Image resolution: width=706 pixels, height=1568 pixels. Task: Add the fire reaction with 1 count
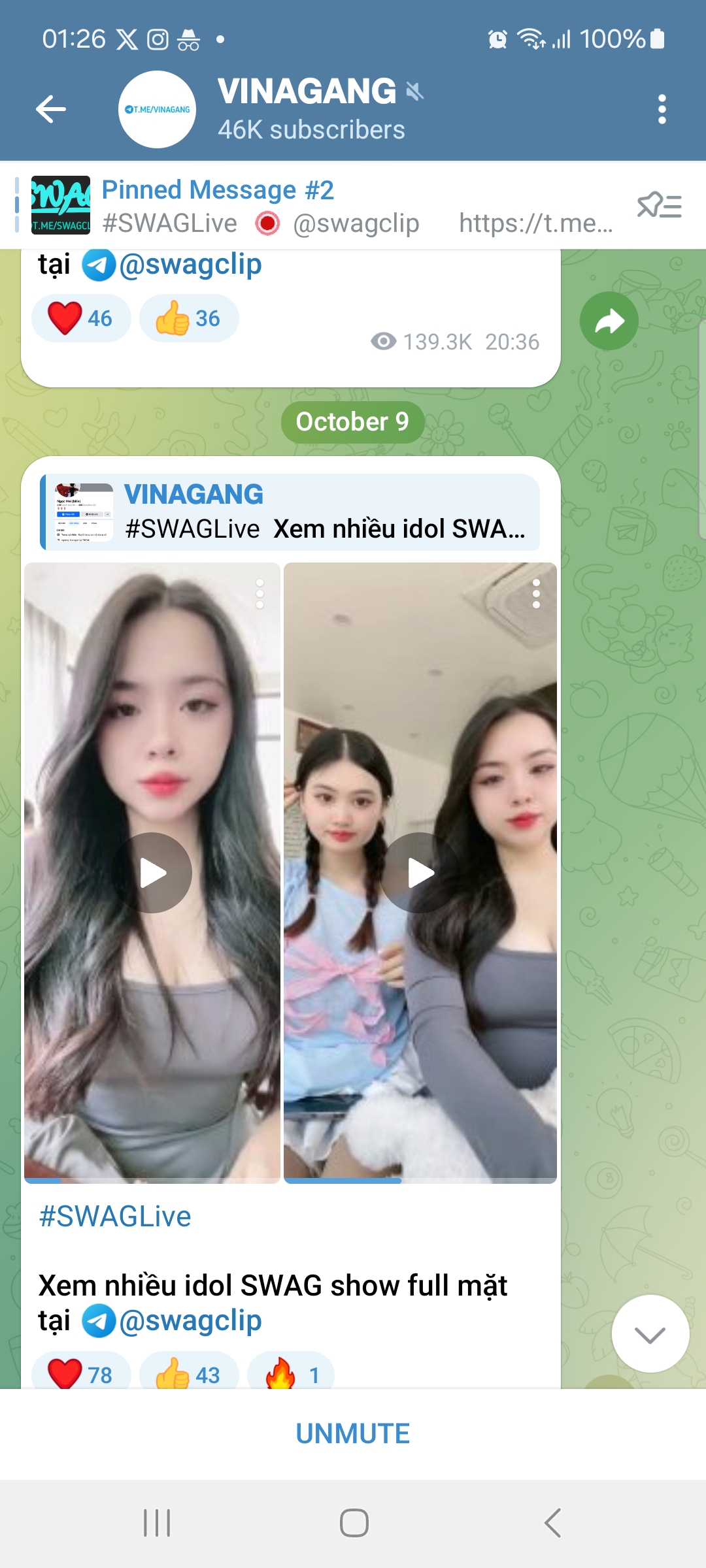click(291, 1373)
